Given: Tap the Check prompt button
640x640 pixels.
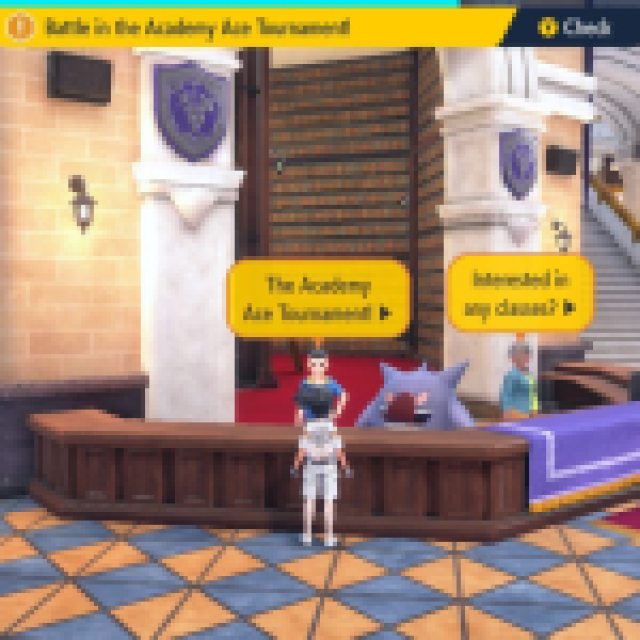Looking at the screenshot, I should pyautogui.click(x=575, y=27).
